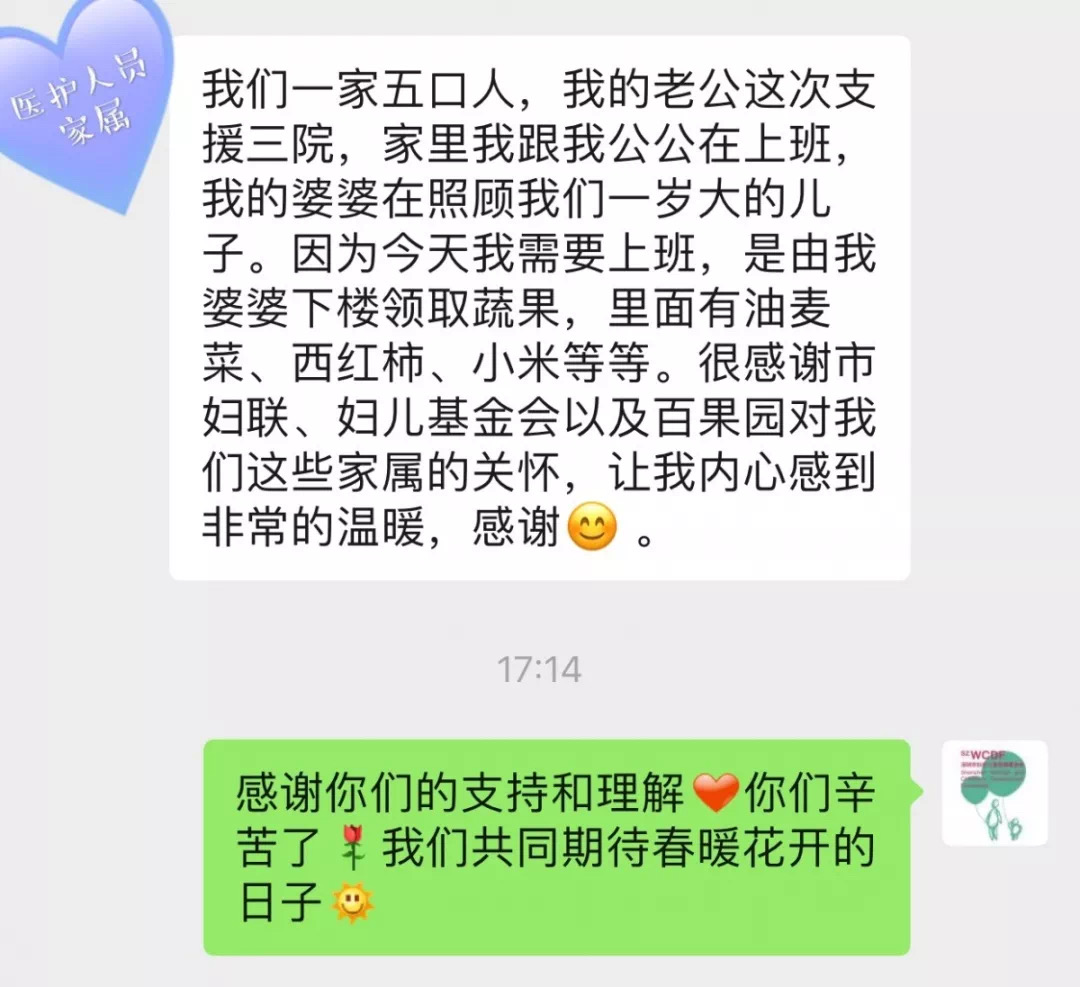Open the WCDF sender's avatar profile
This screenshot has width=1080, height=987.
994,792
